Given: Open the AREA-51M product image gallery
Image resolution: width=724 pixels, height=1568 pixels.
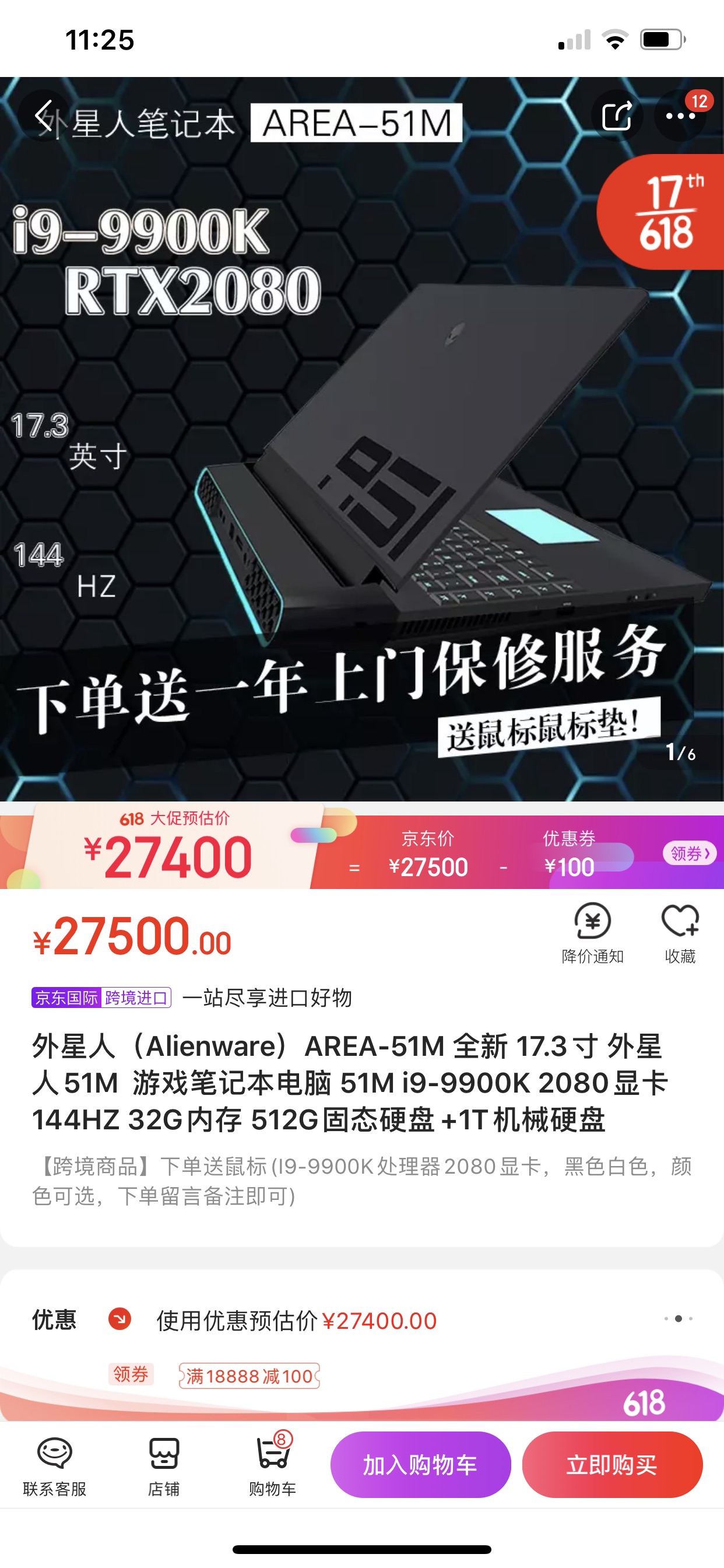Looking at the screenshot, I should (x=362, y=438).
